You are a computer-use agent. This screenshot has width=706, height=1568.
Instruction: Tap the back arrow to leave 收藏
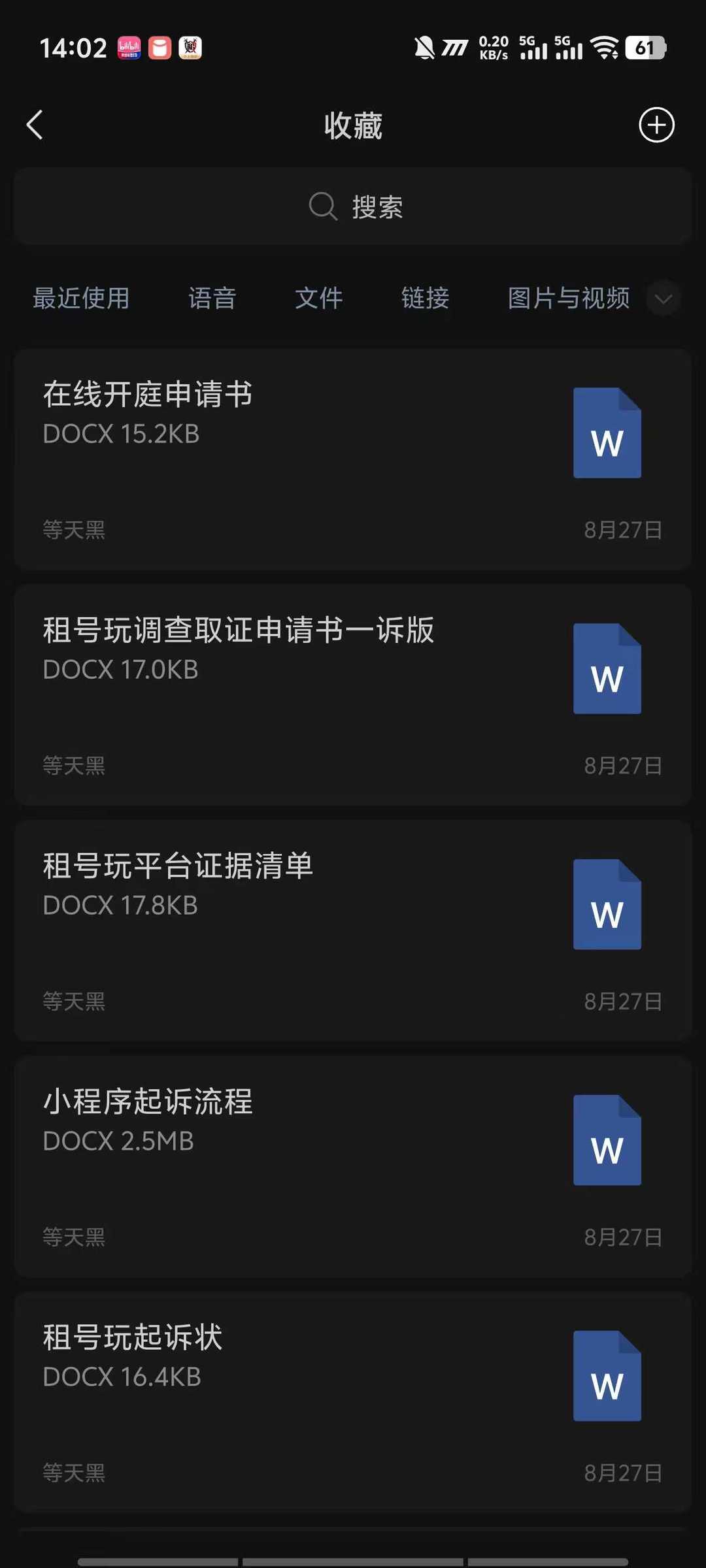(35, 125)
